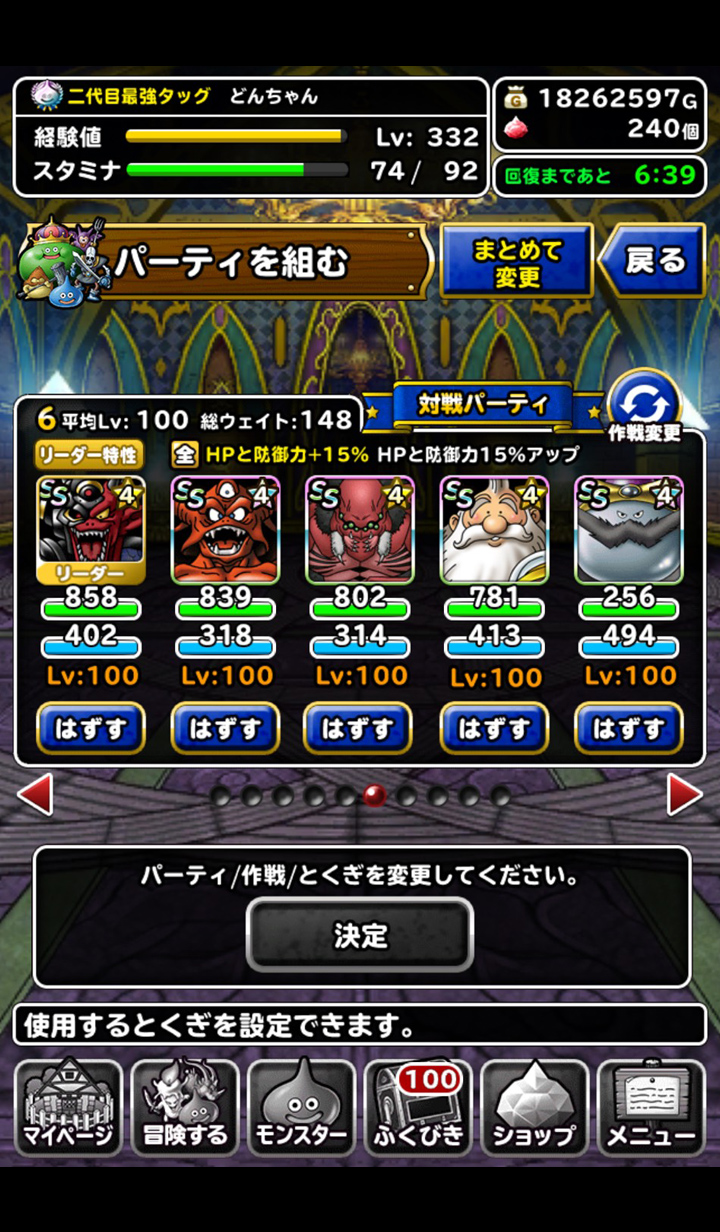Tap the まとめて変更 button
This screenshot has height=1232, width=720.
(516, 261)
